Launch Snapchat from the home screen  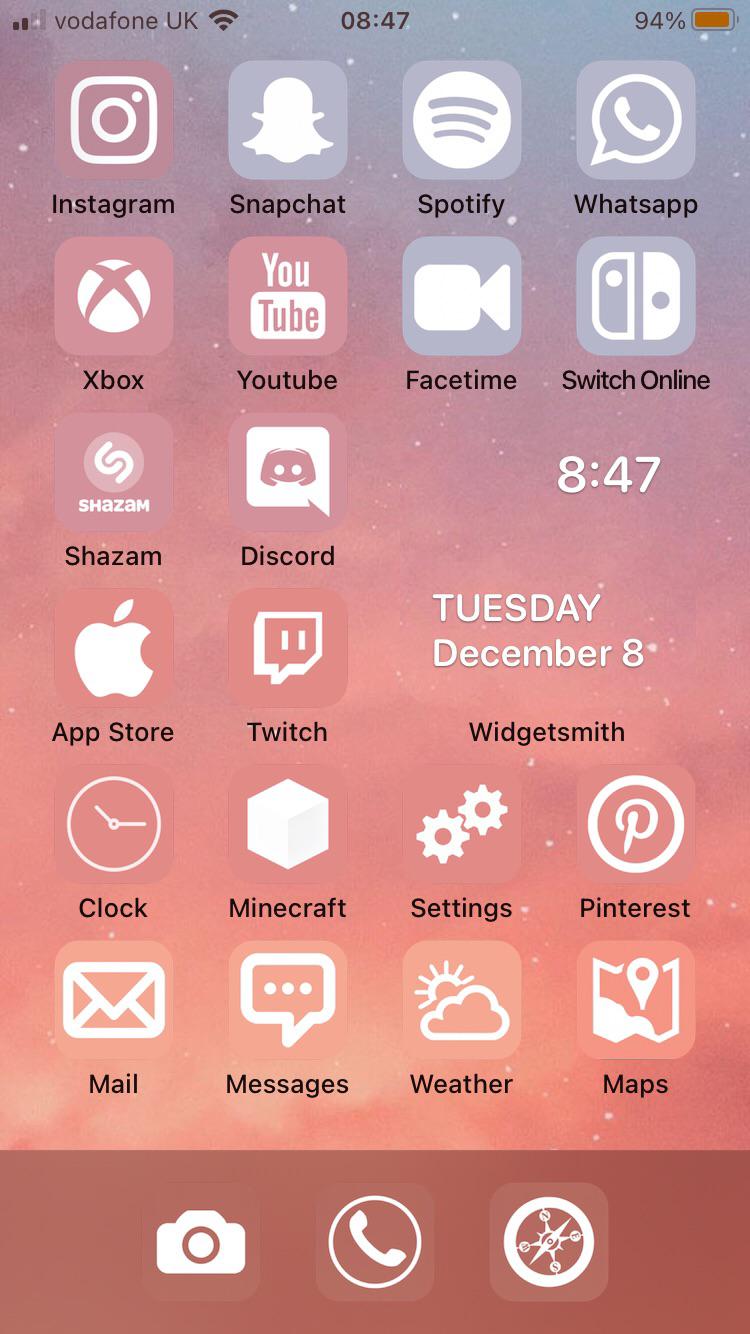(x=288, y=120)
